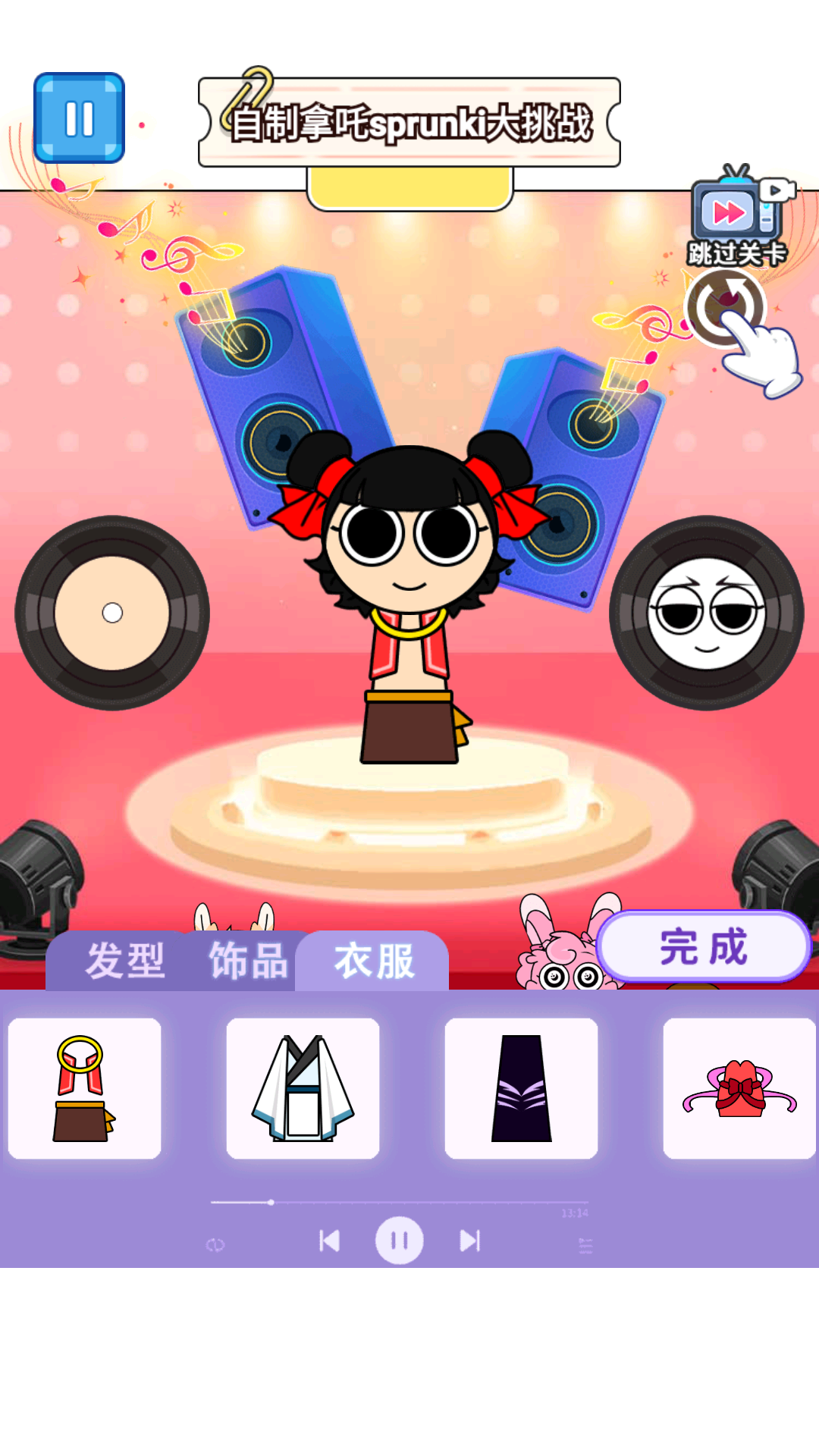Select the red vest and brown skirt outfit
Viewport: 819px width, 1456px height.
click(84, 1088)
